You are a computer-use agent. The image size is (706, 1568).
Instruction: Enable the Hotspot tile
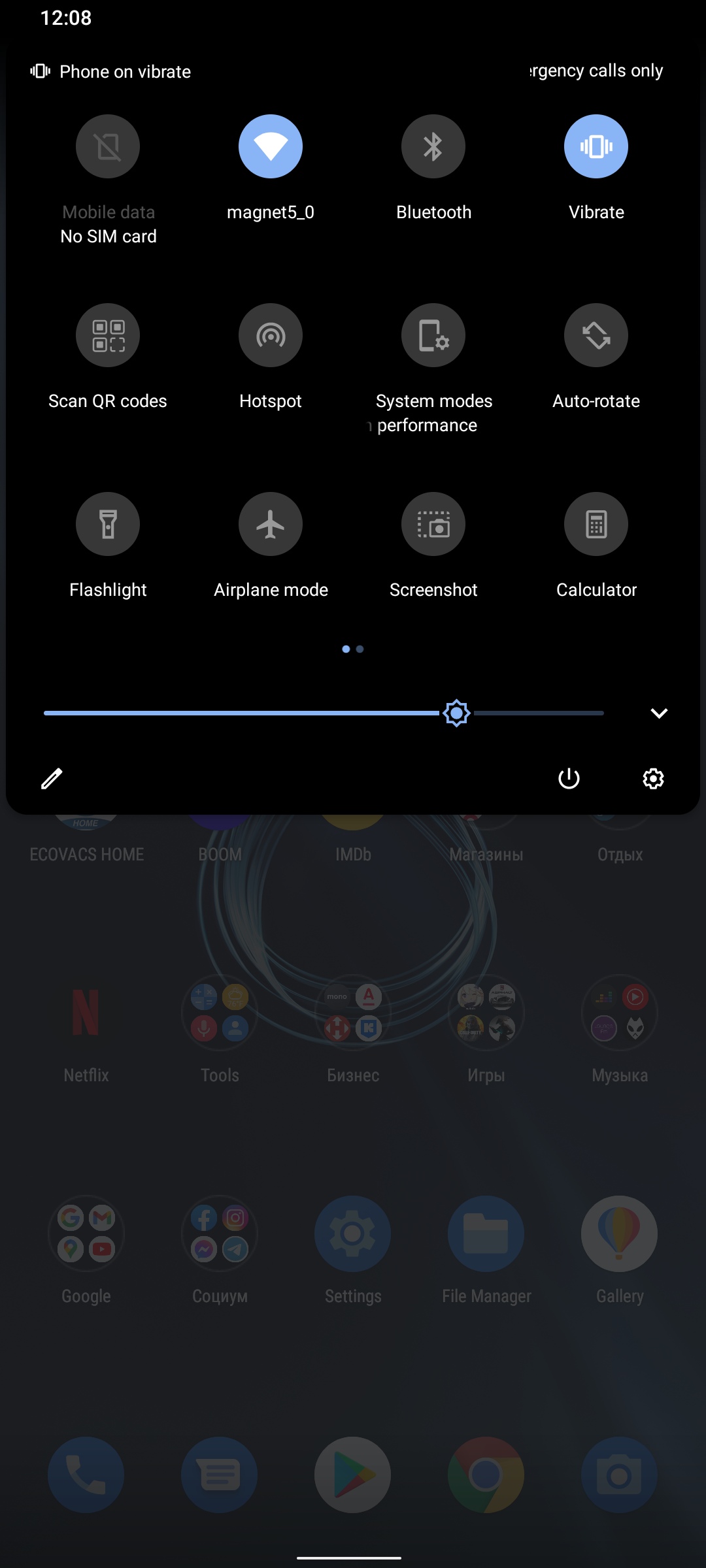click(270, 335)
